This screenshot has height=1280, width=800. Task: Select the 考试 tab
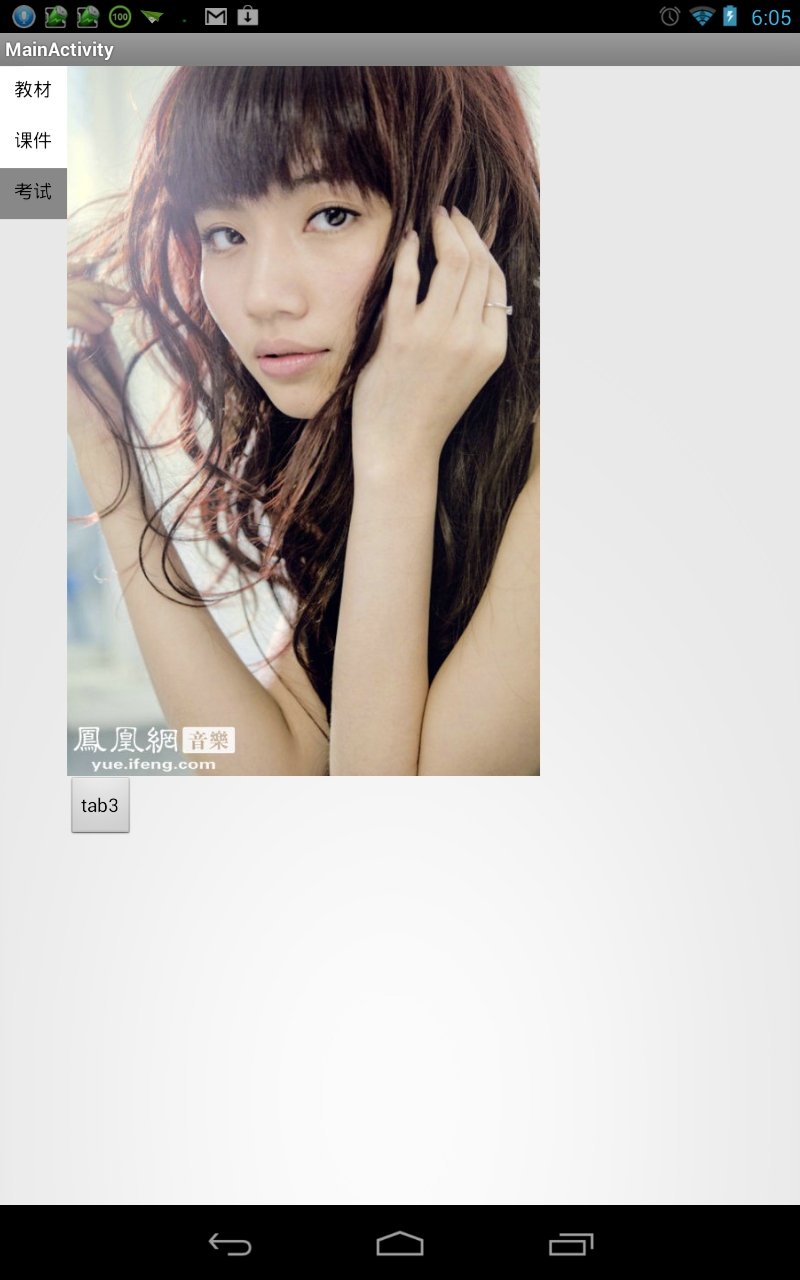33,192
